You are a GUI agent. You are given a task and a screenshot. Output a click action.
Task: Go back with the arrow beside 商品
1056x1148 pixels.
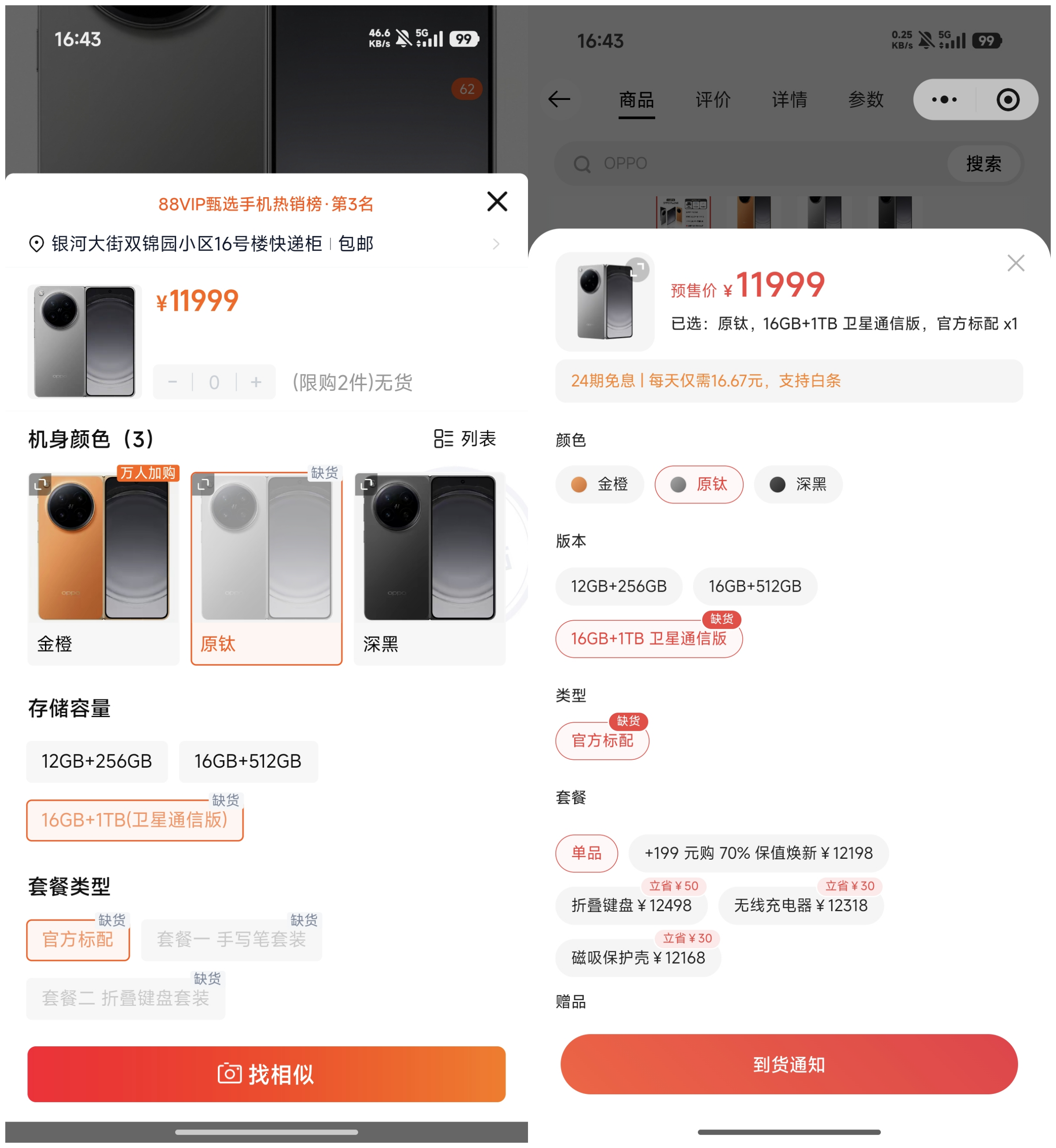click(559, 99)
